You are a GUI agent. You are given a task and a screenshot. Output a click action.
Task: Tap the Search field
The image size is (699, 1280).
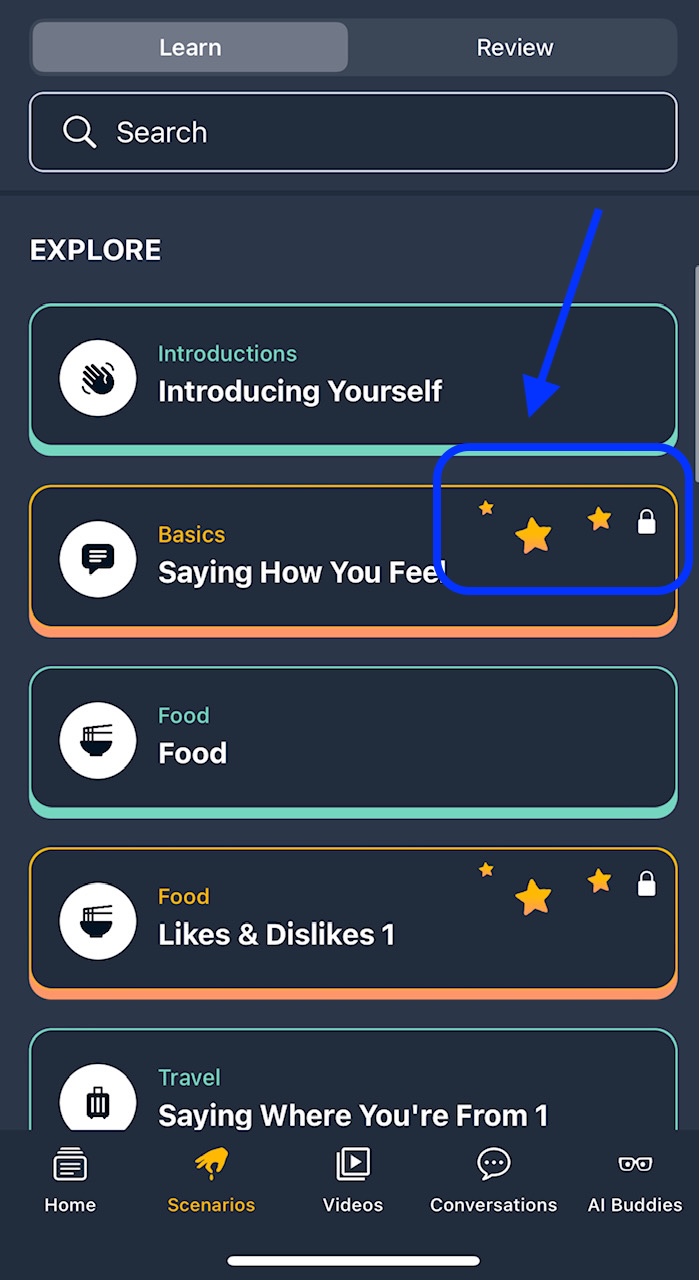tap(353, 132)
